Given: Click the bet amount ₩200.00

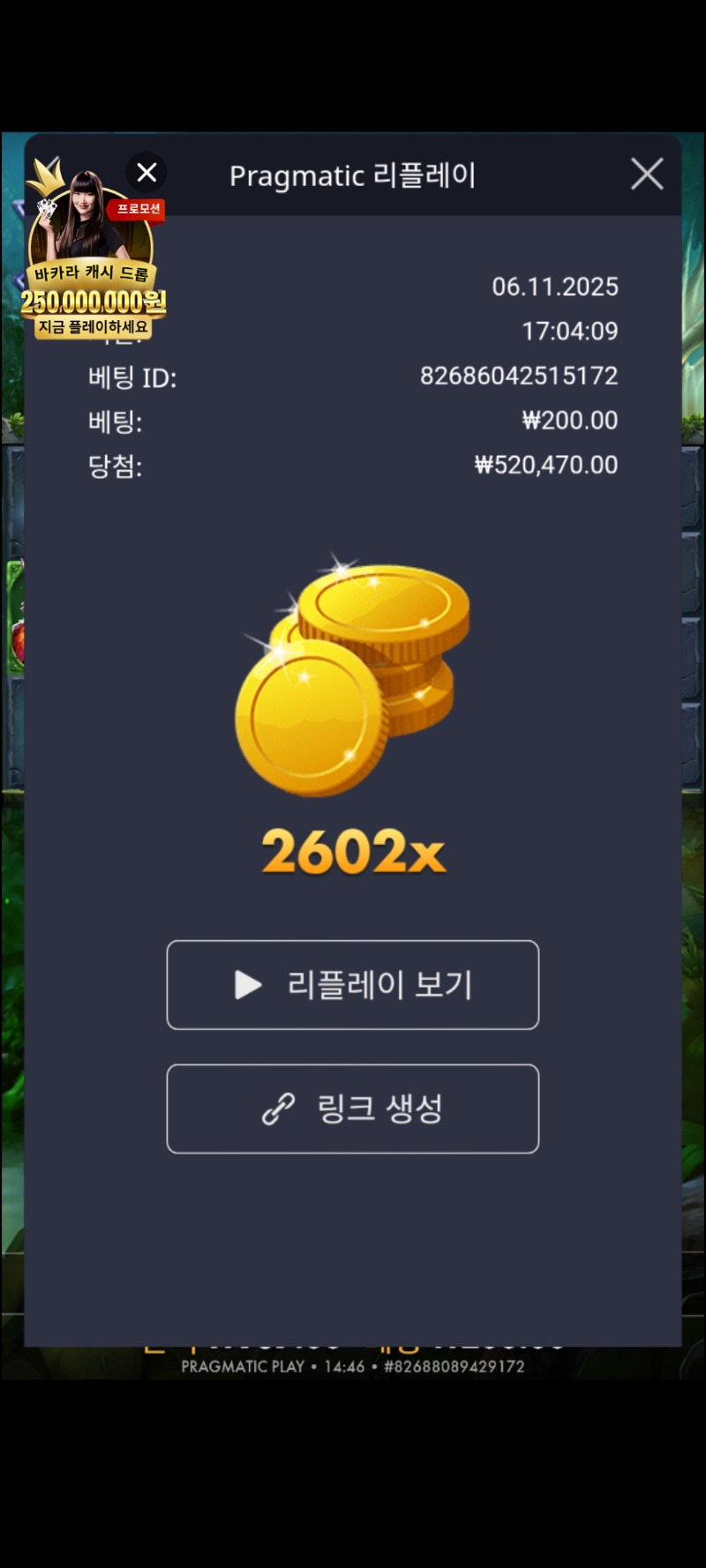Looking at the screenshot, I should [x=570, y=421].
